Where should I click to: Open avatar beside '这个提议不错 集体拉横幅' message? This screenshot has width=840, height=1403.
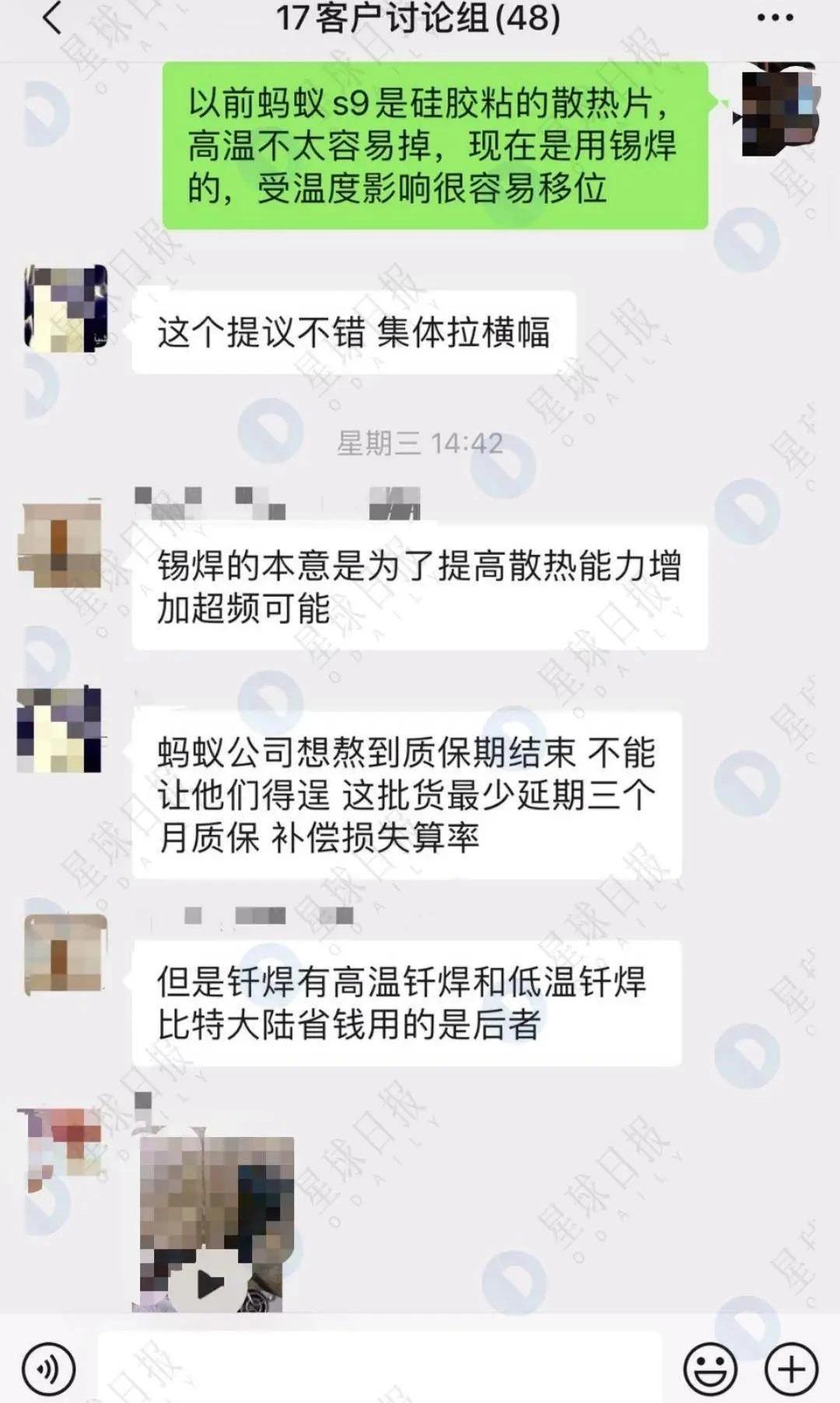tap(65, 308)
